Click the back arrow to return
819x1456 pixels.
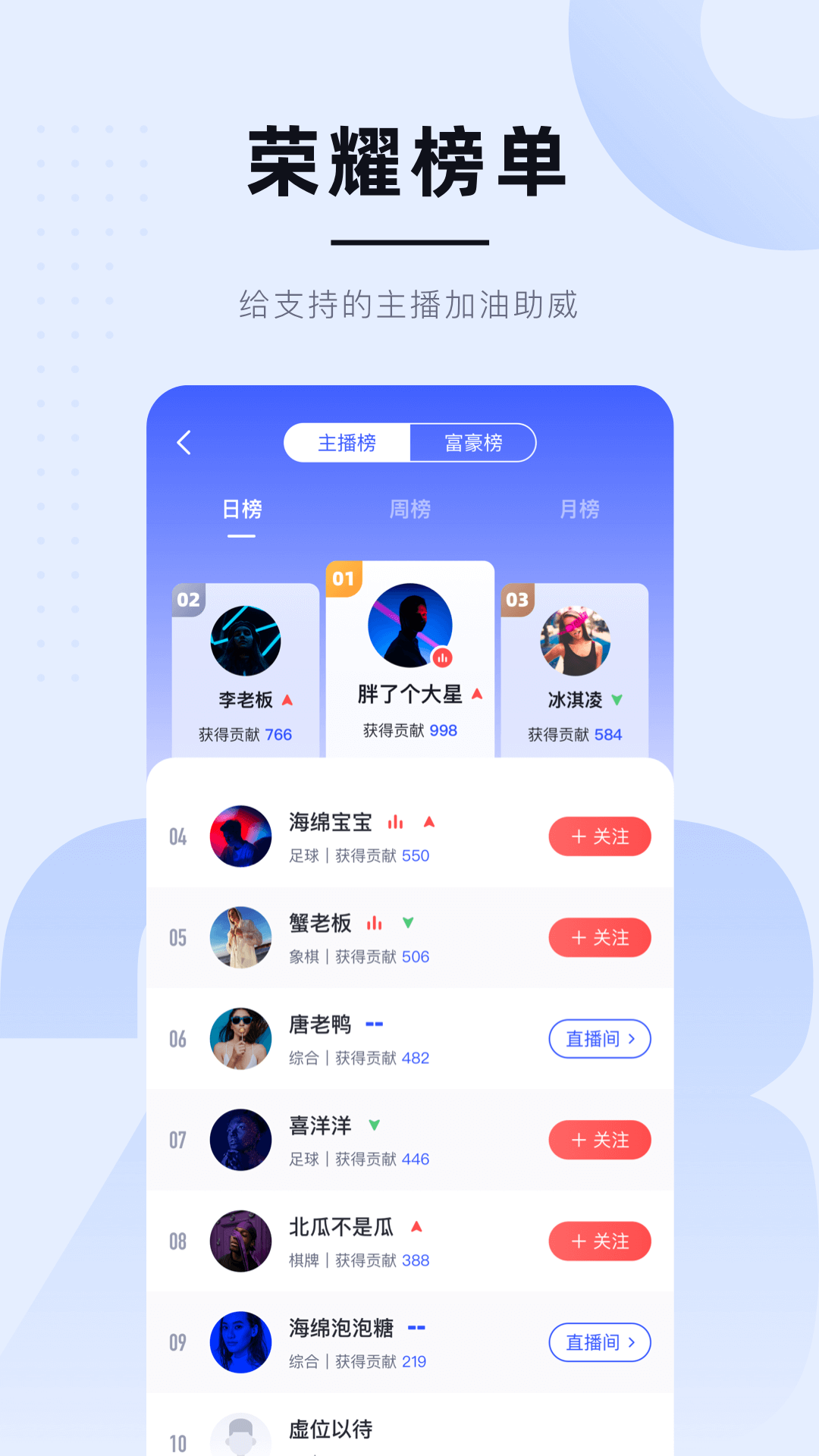(x=184, y=442)
